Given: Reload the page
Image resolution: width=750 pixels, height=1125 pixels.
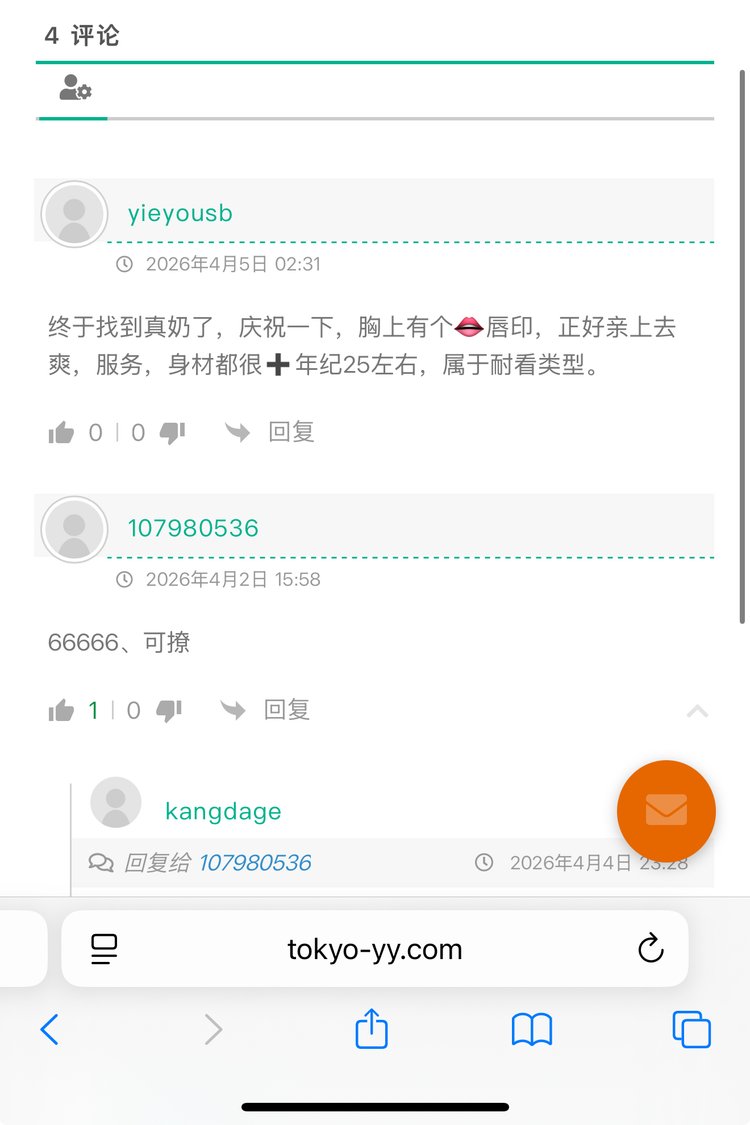Looking at the screenshot, I should tap(651, 948).
